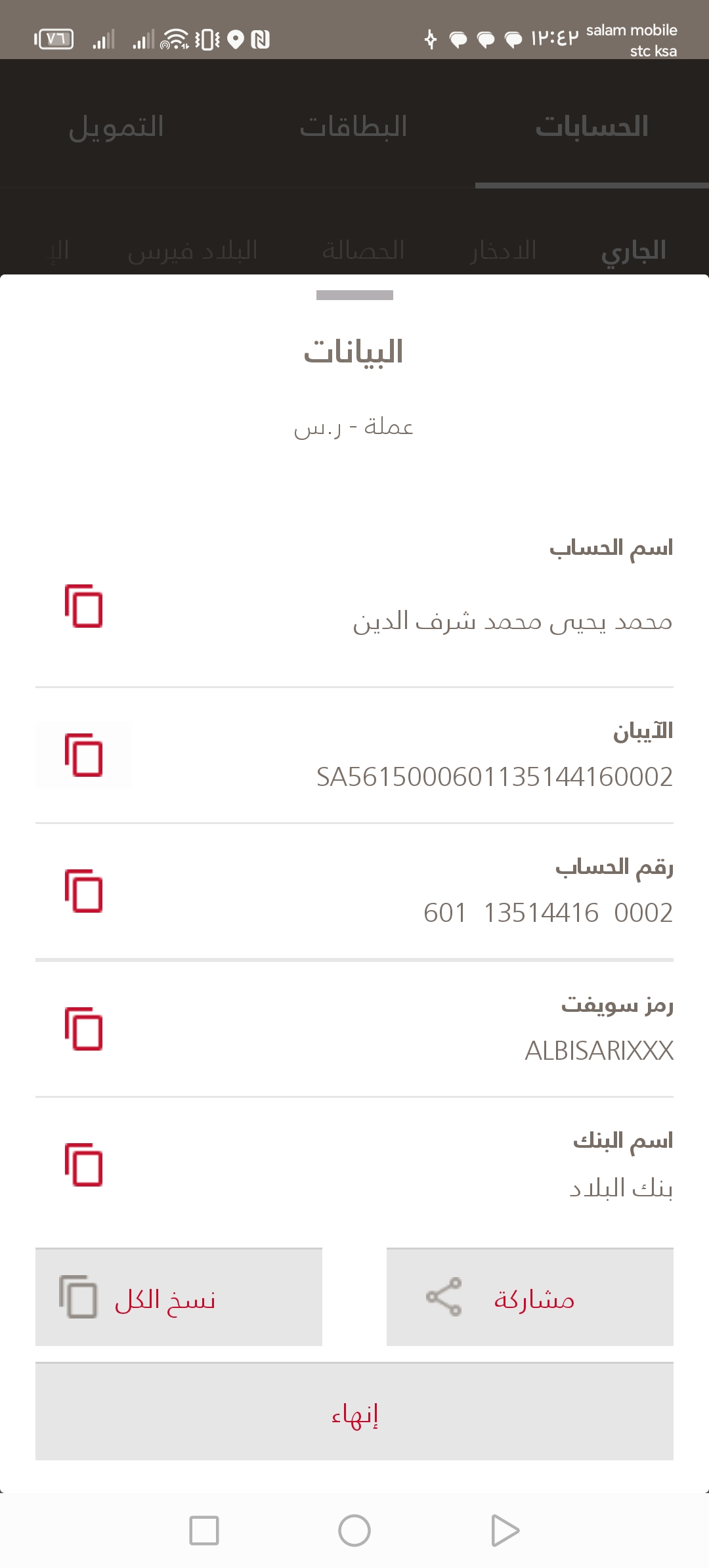Close the sheet with إنهاء

(x=354, y=1412)
